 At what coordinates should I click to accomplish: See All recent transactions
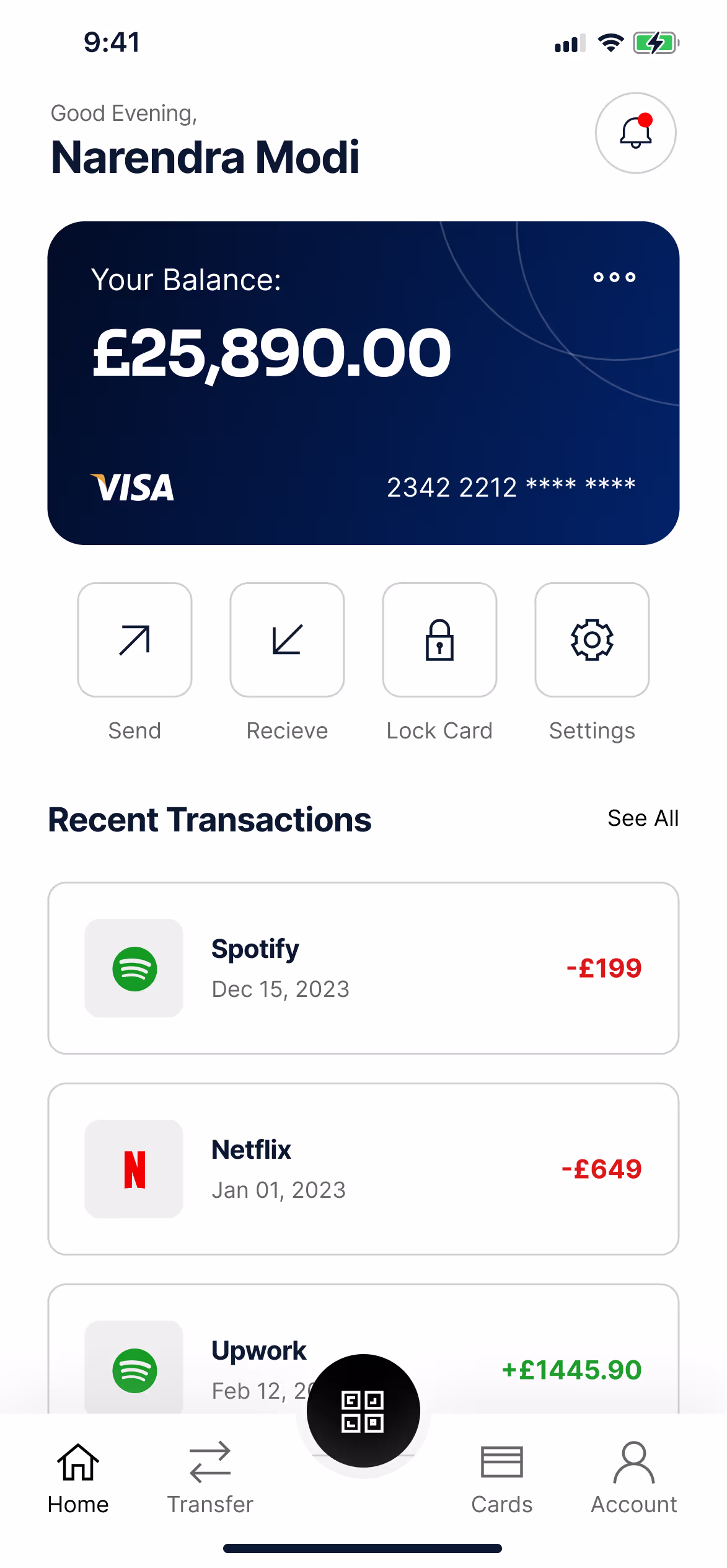[x=643, y=818]
